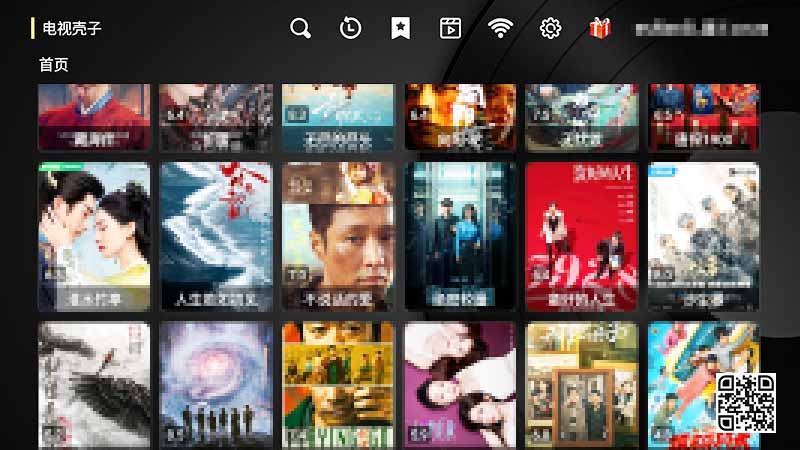This screenshot has width=800, height=450.
Task: Open the poster with two women on pink
Action: [460, 385]
